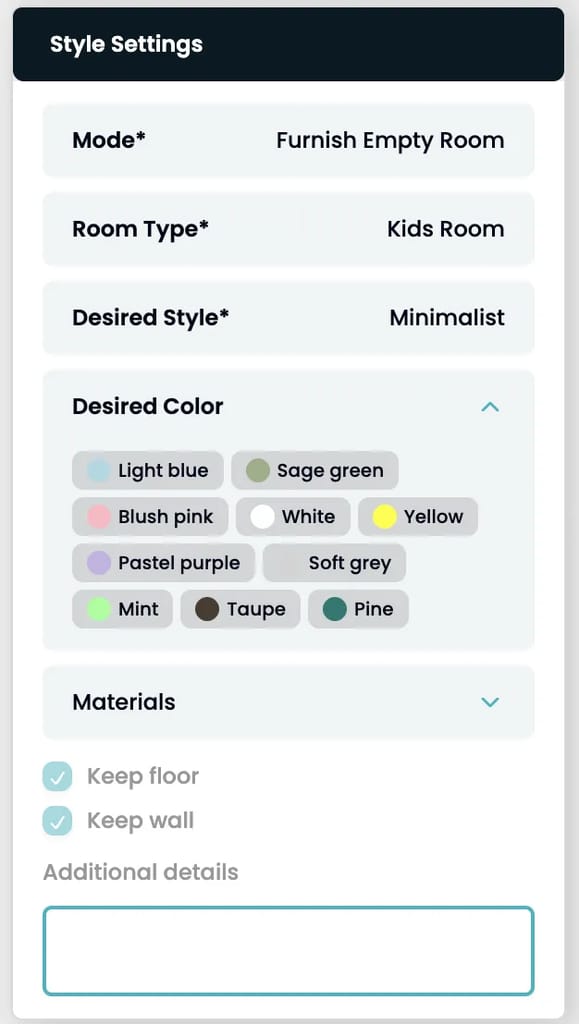
Task: Change the Room Type selection
Action: pyautogui.click(x=289, y=229)
